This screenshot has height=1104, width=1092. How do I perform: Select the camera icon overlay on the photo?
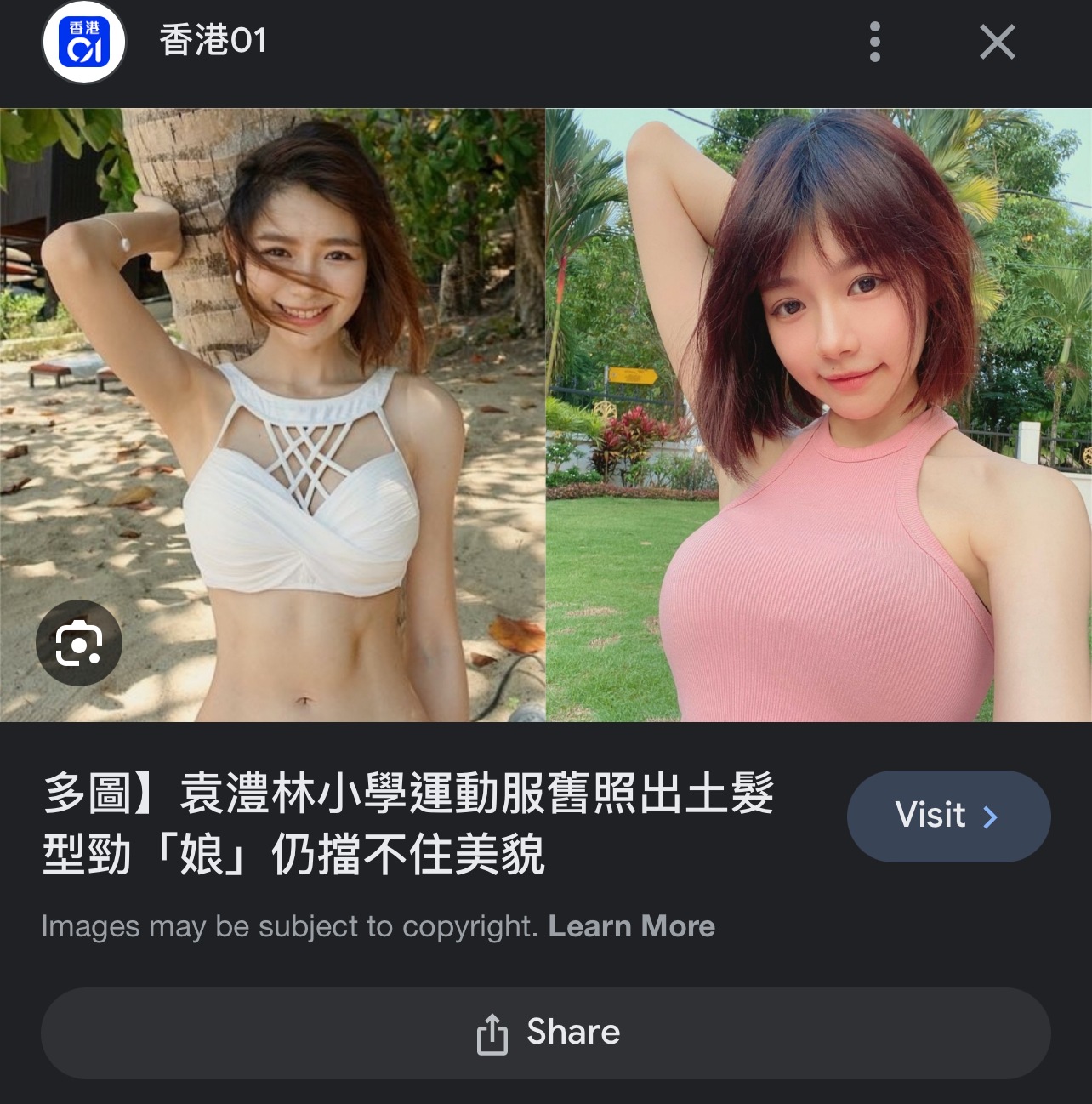click(x=78, y=642)
